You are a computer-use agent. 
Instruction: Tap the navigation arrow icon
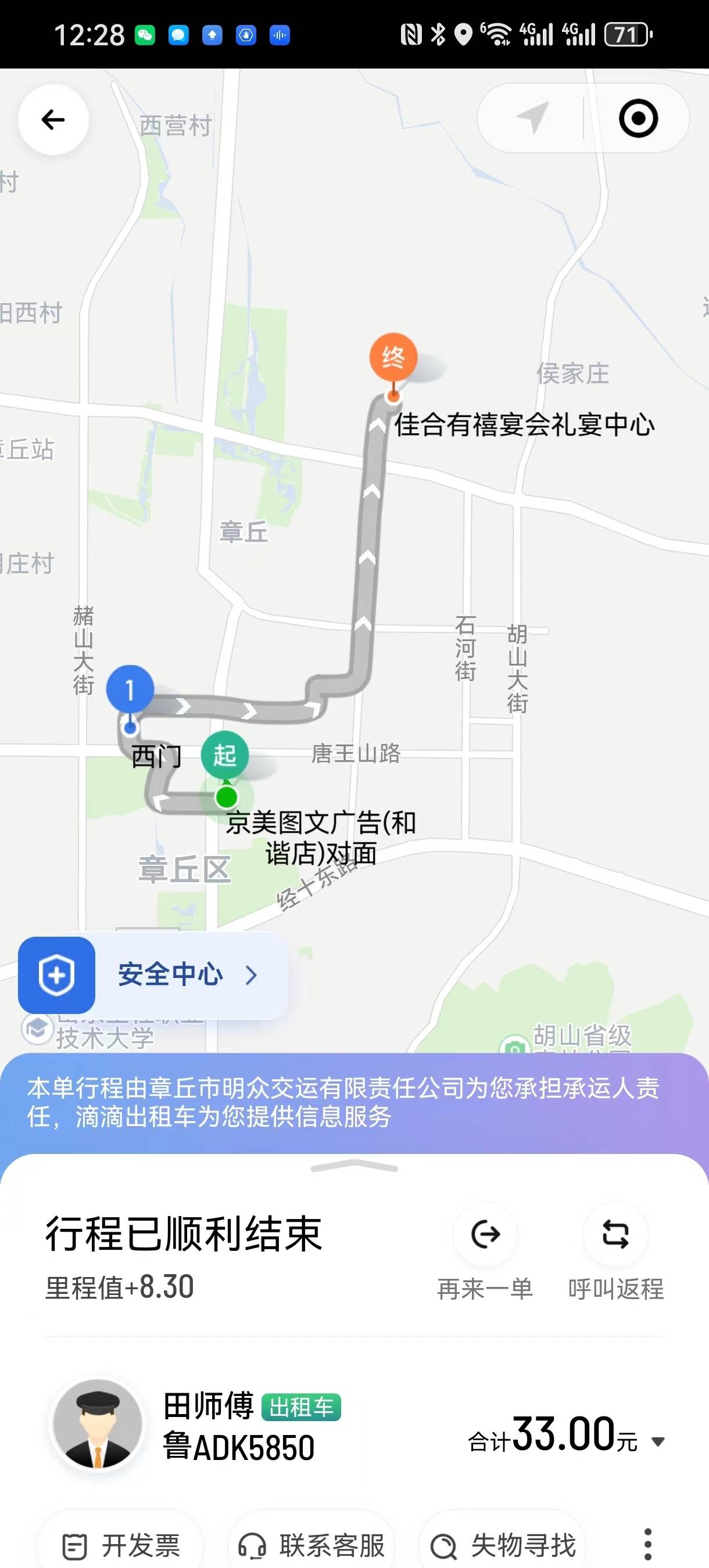532,117
